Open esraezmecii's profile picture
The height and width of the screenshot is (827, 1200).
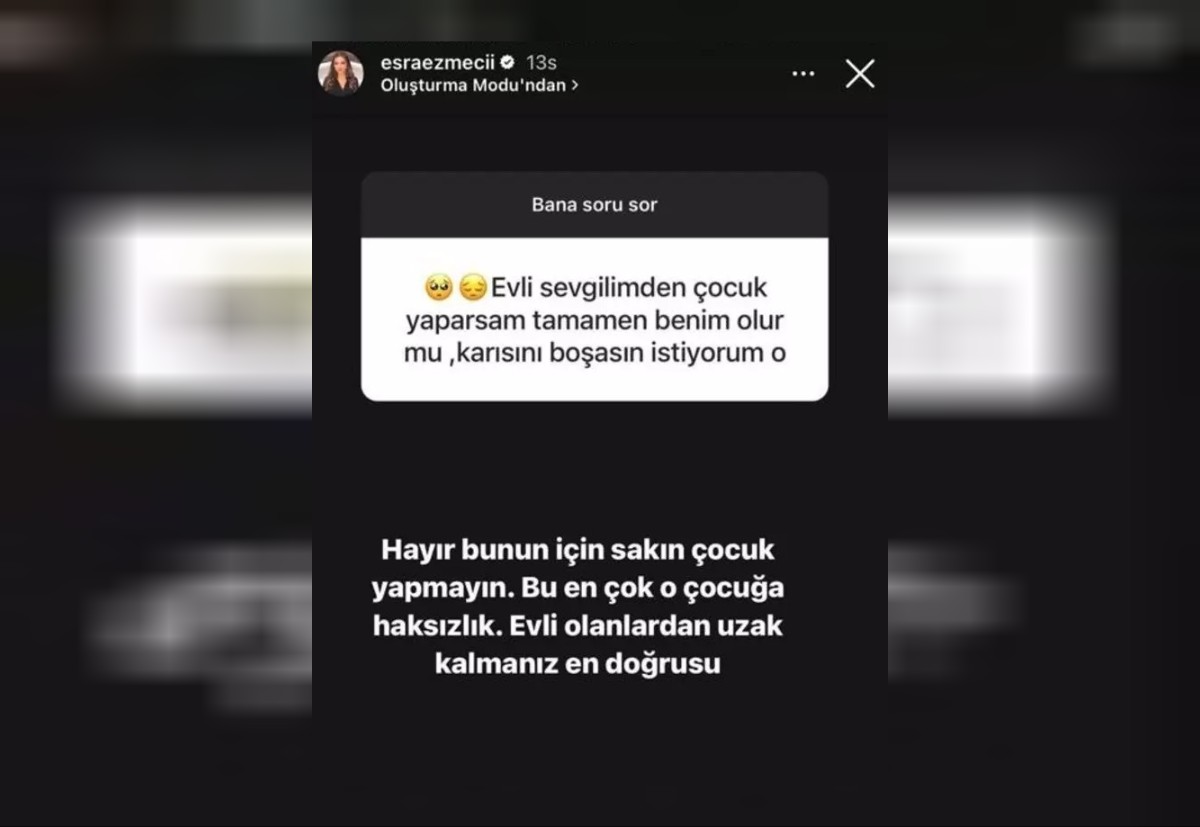click(340, 73)
